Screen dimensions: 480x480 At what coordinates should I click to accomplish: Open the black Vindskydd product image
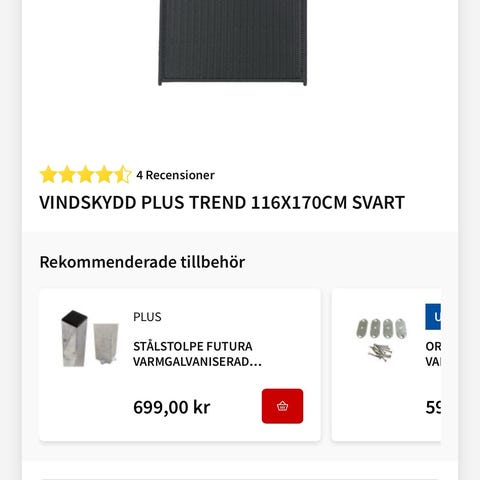(x=232, y=42)
